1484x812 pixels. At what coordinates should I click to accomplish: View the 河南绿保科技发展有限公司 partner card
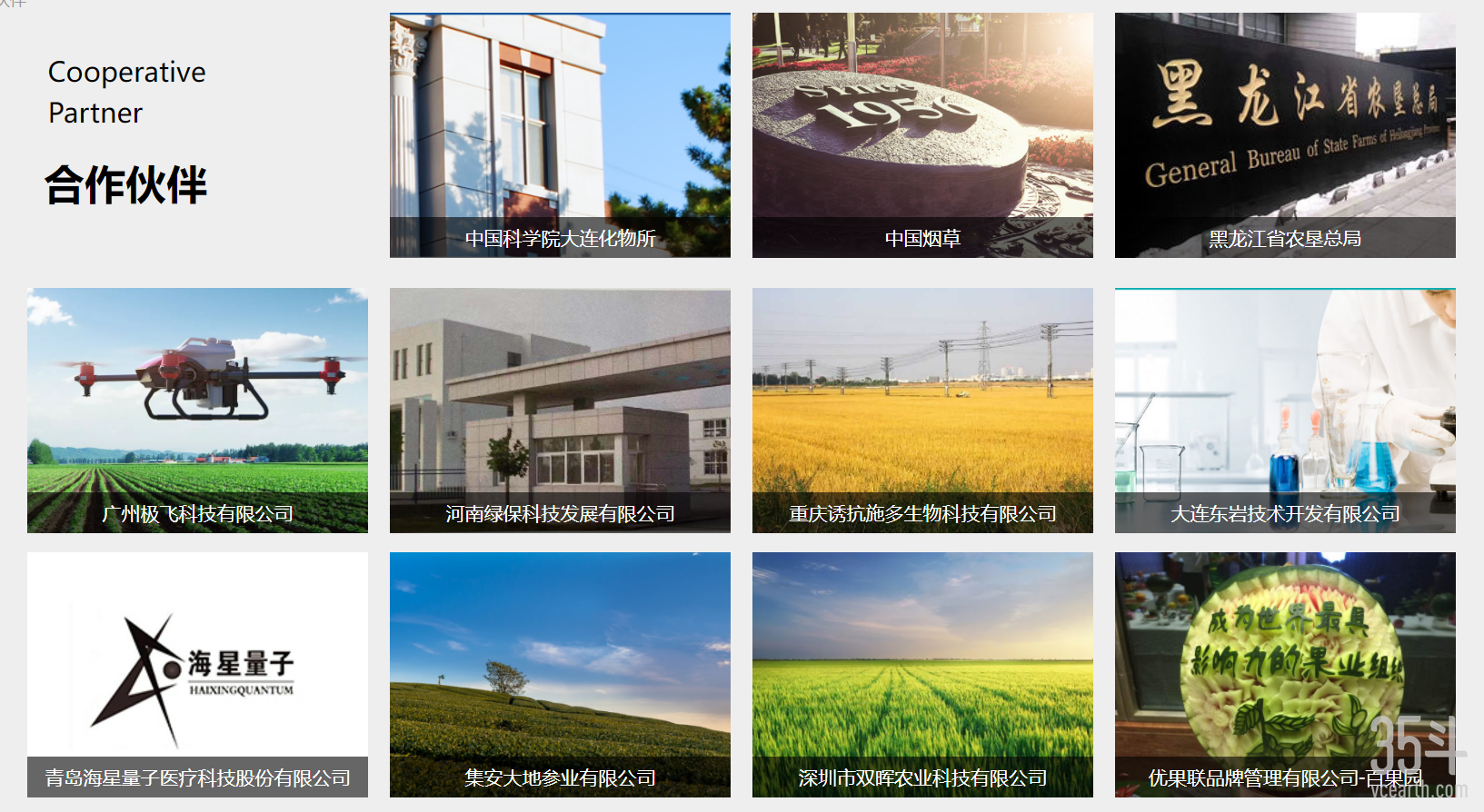click(560, 411)
